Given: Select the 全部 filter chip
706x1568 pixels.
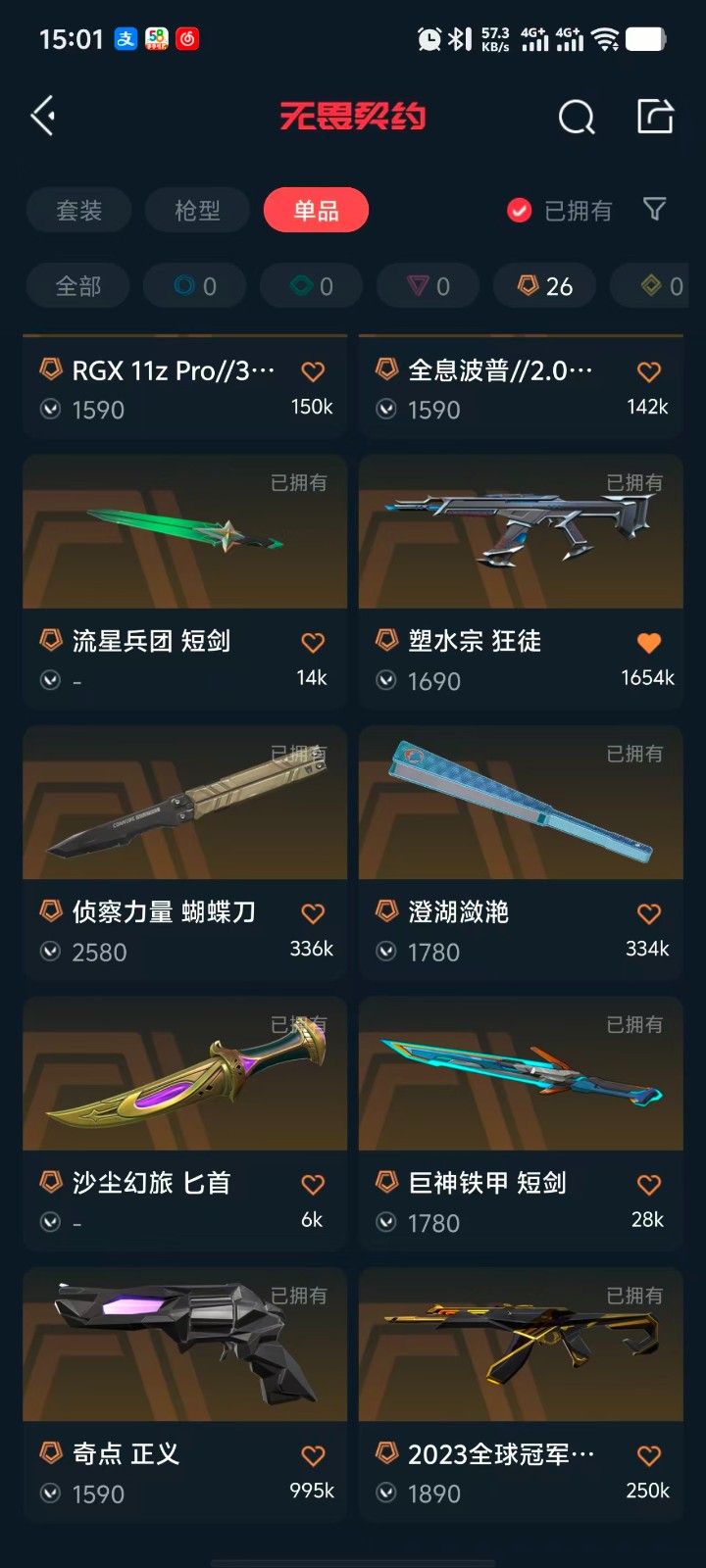Looking at the screenshot, I should [78, 286].
